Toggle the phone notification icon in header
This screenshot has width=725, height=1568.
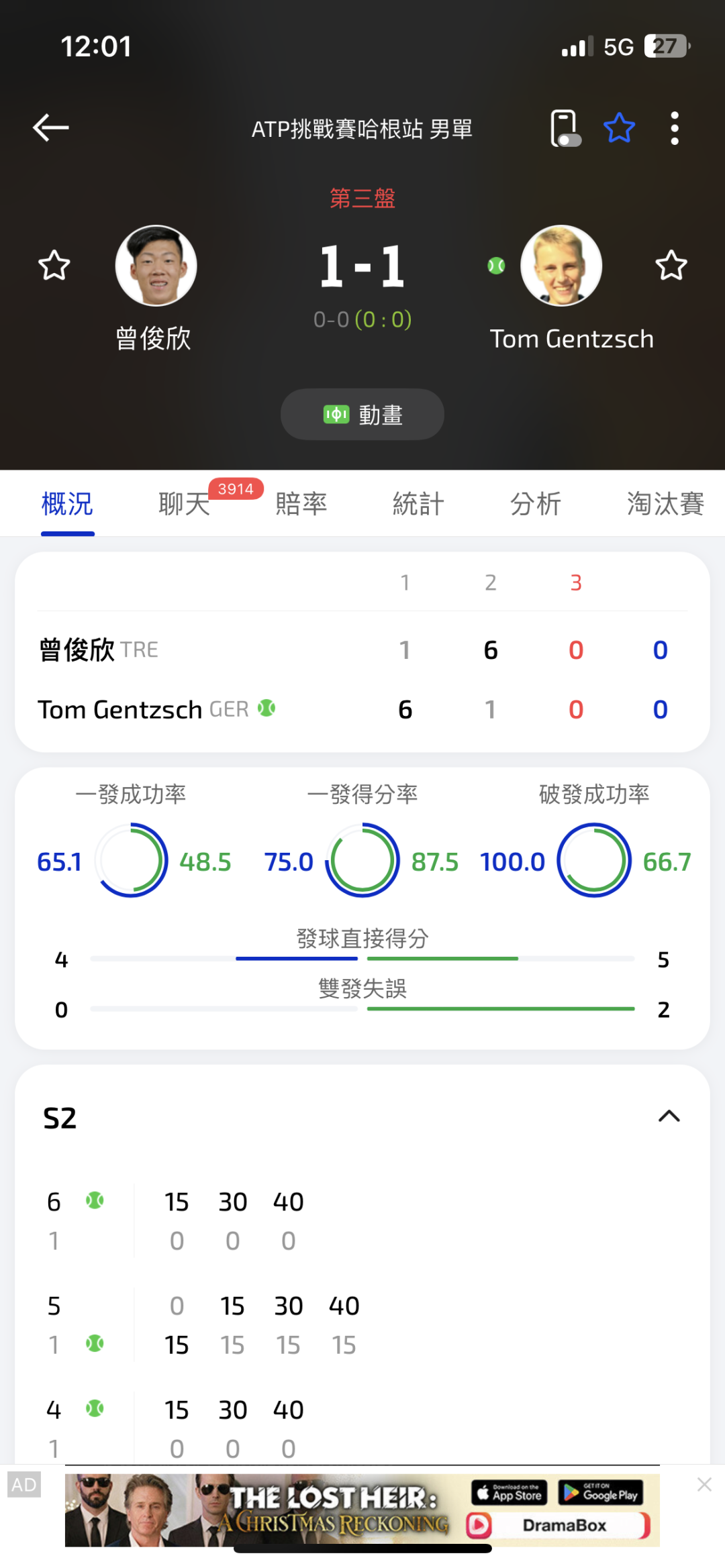(565, 127)
